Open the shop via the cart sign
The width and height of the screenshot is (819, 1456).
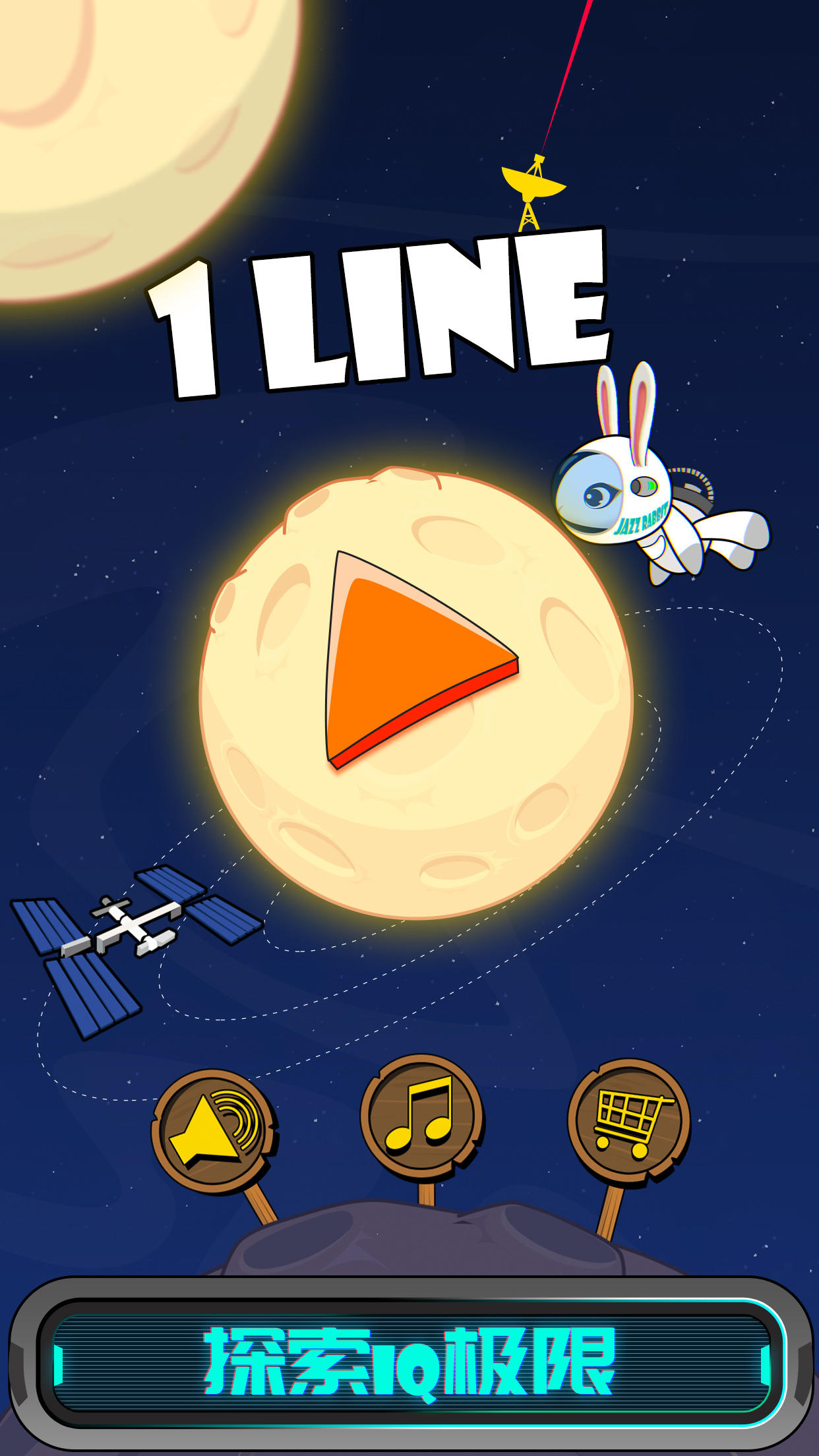628,1122
